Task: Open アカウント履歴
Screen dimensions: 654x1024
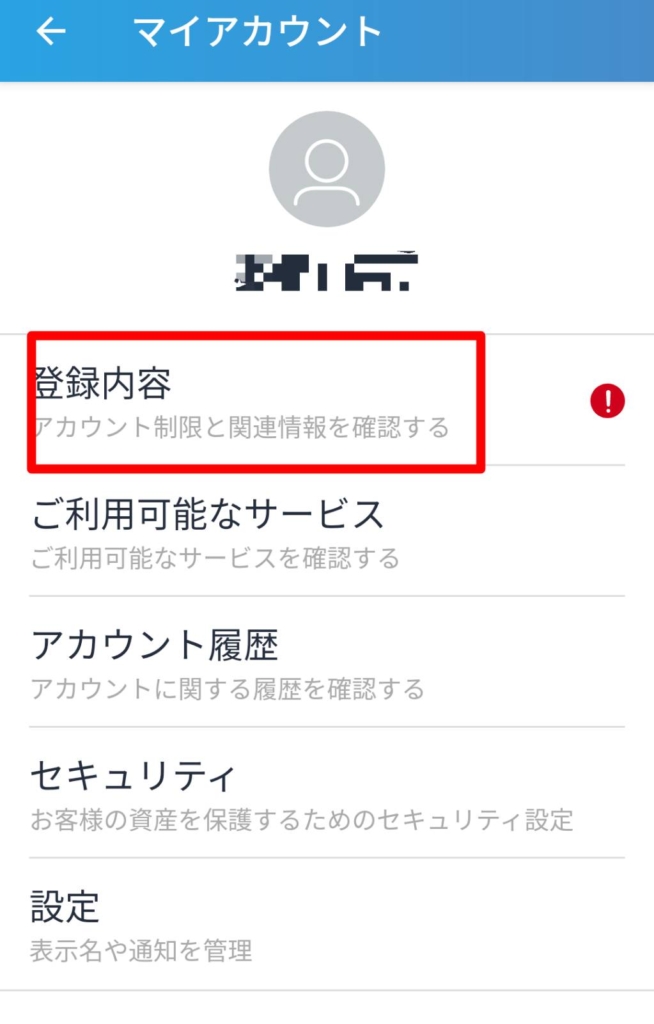Action: click(x=300, y=663)
